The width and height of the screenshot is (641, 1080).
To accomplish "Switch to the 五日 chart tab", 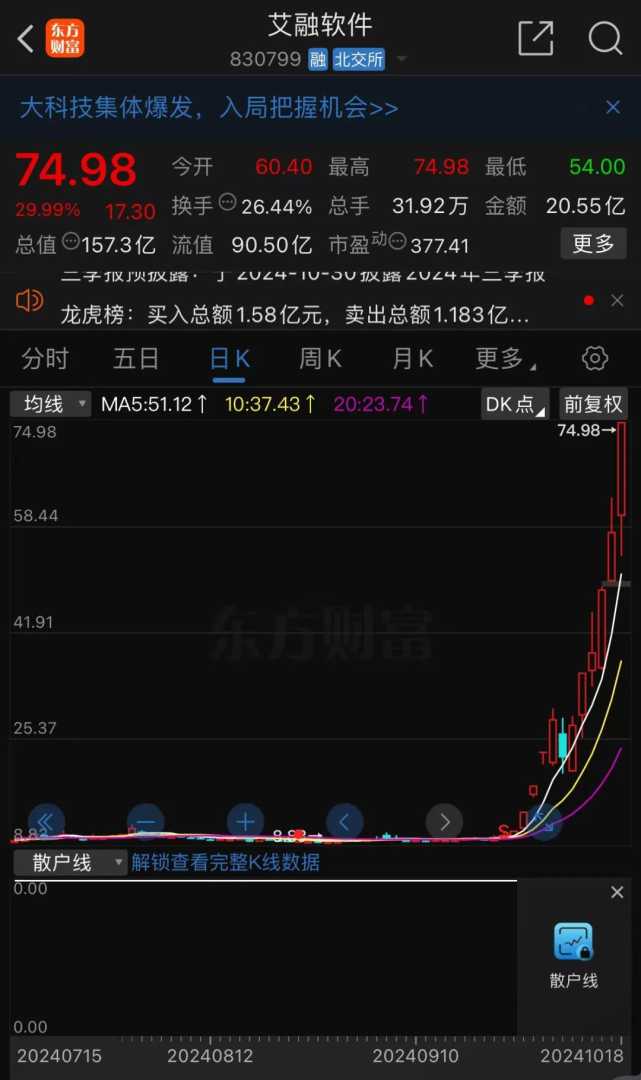I will [136, 358].
